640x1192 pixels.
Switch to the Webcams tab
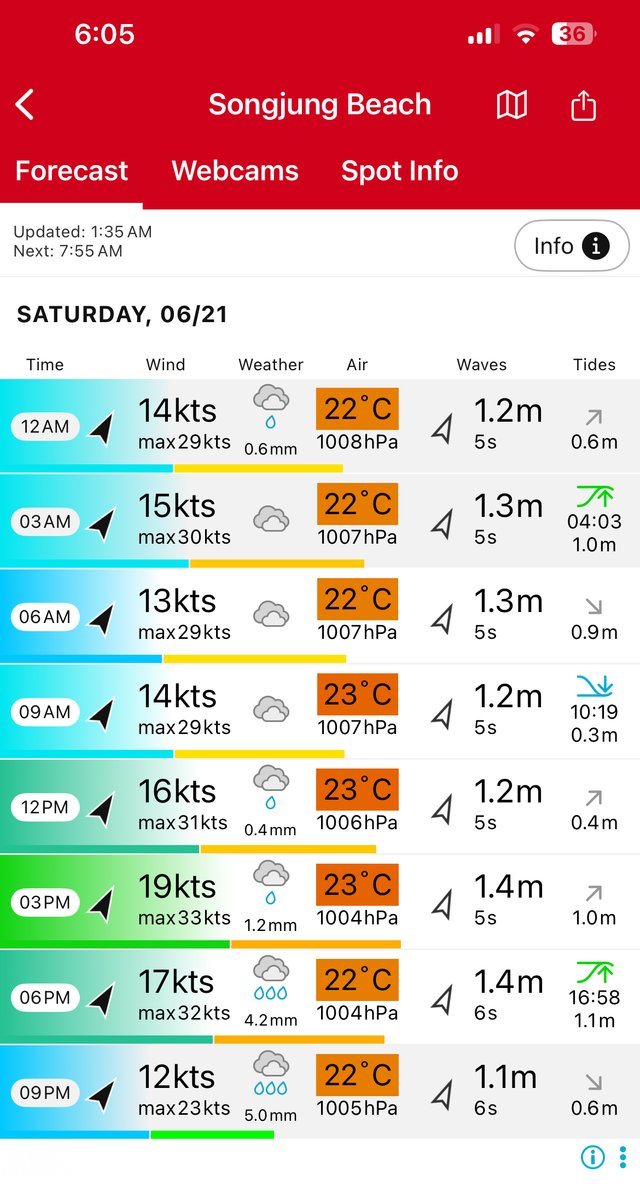(x=235, y=170)
